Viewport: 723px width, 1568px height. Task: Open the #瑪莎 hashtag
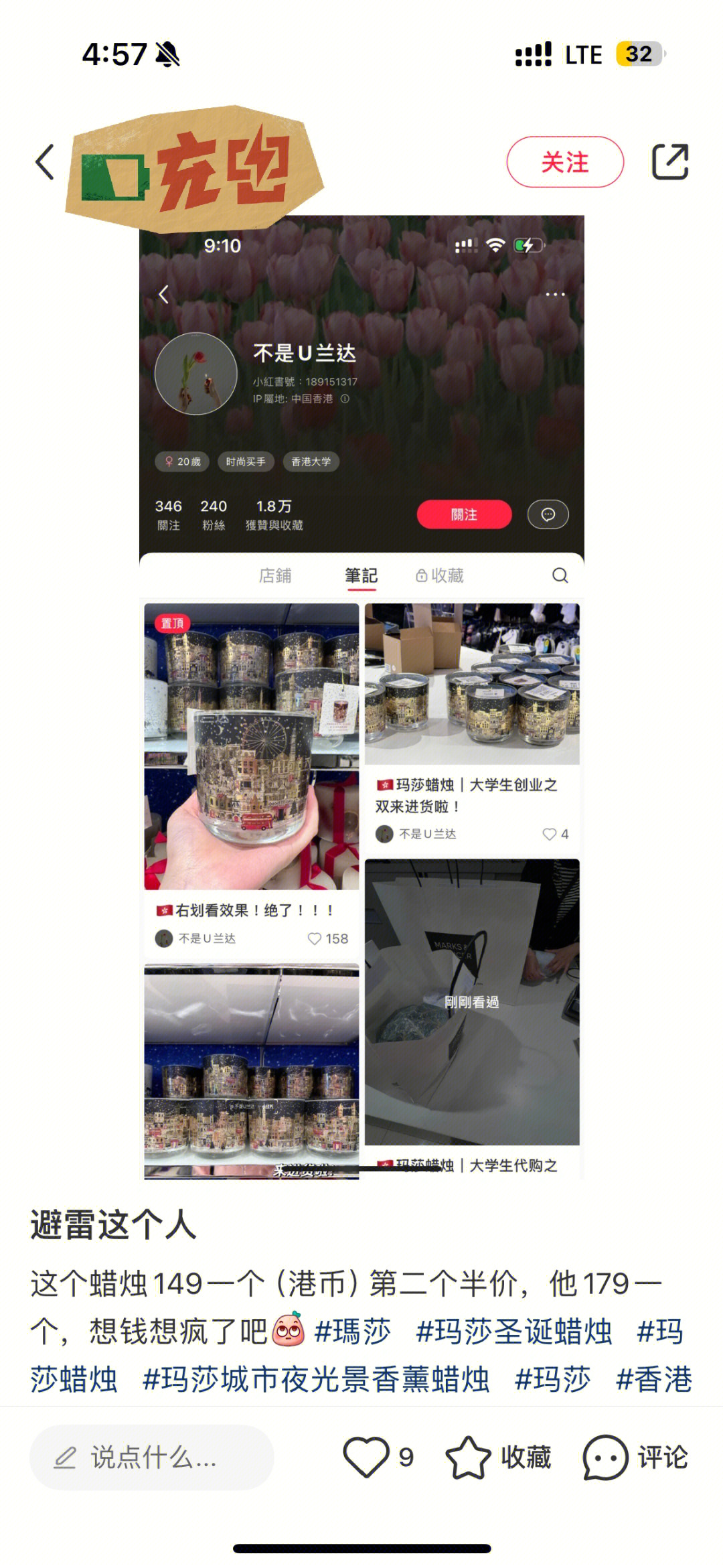(353, 1332)
